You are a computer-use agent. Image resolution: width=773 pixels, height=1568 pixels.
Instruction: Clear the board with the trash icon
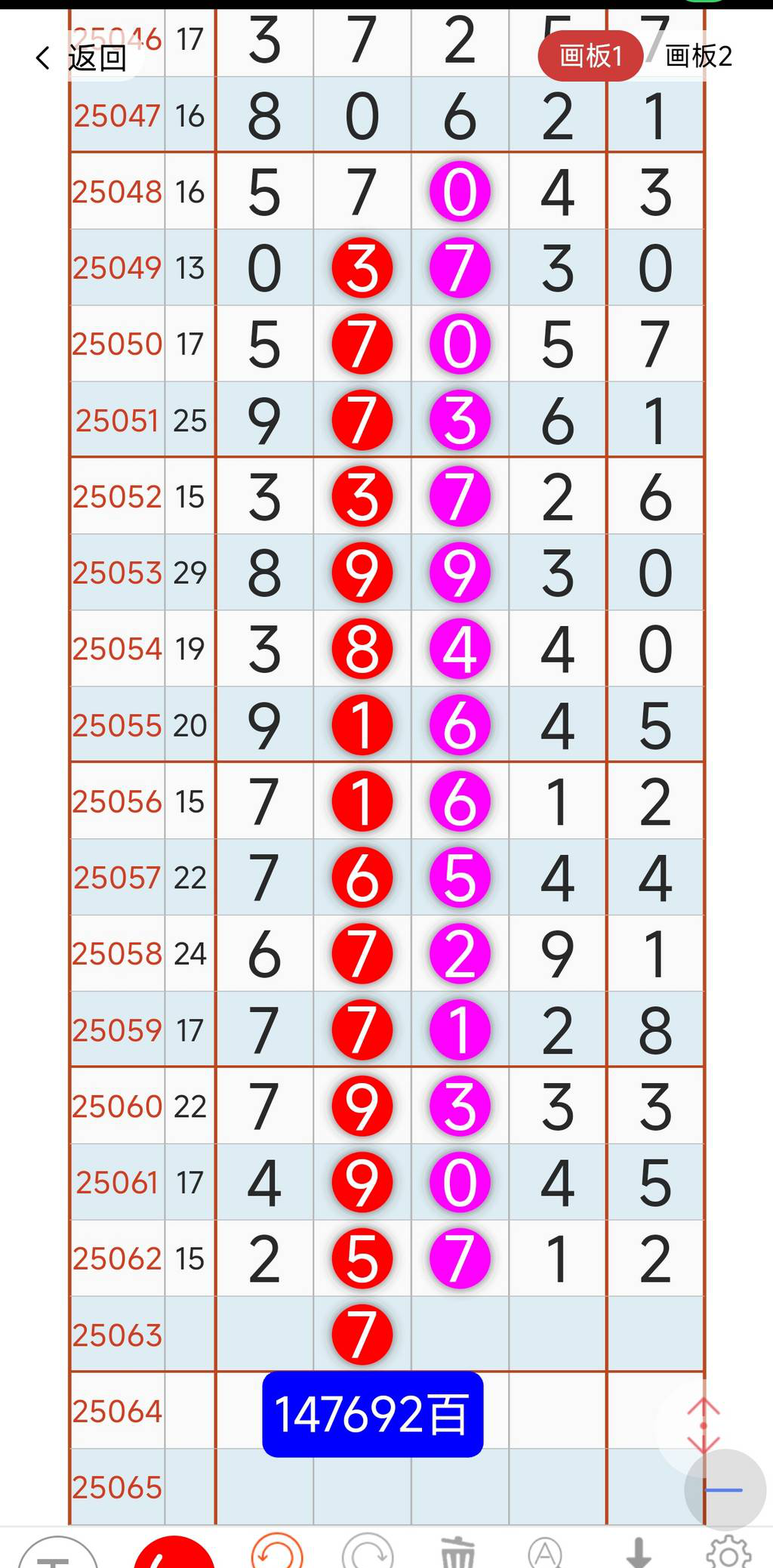click(457, 1553)
